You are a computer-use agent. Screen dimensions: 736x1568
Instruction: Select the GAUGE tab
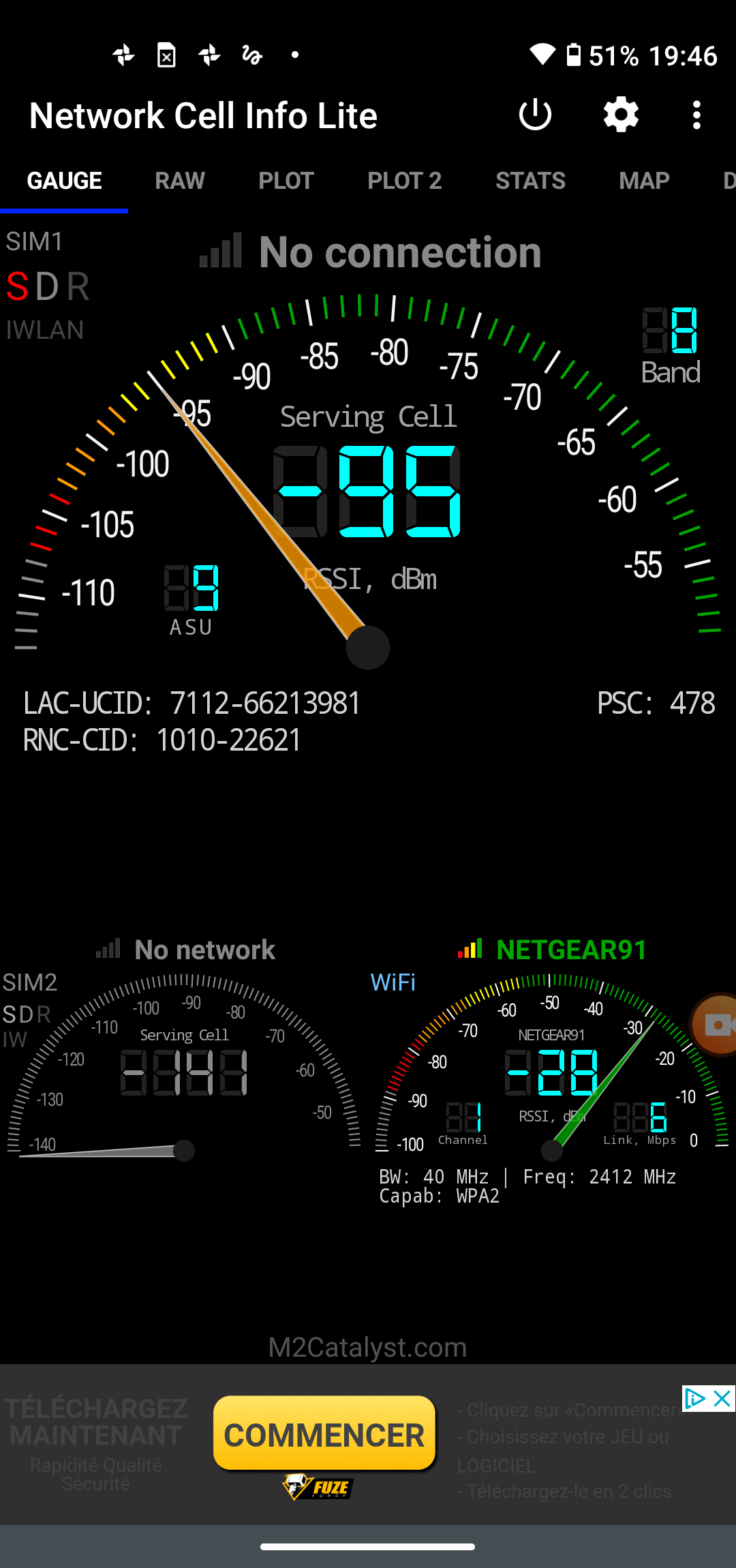[x=64, y=181]
